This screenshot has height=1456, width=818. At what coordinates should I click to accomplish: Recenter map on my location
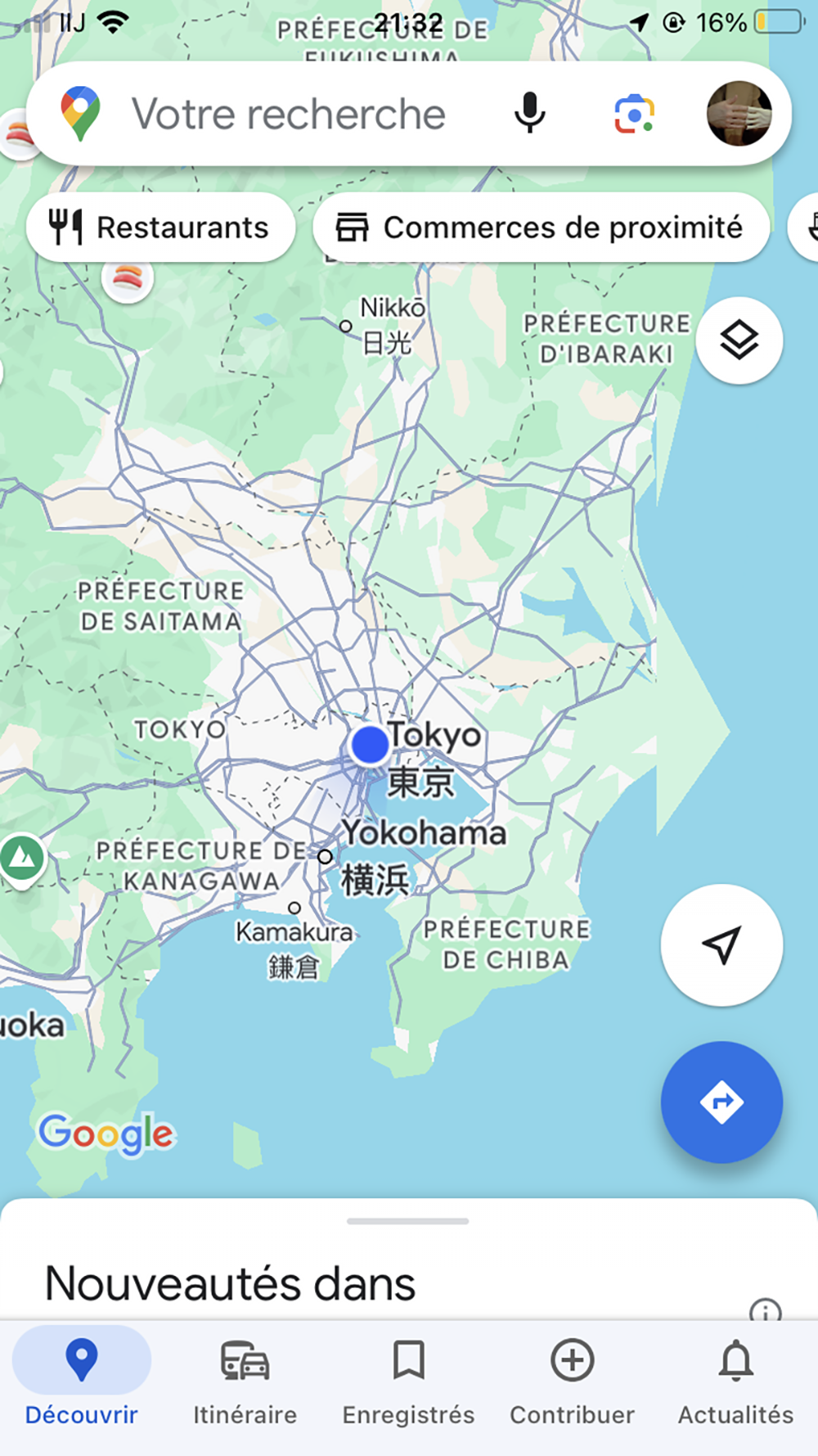[x=721, y=945]
